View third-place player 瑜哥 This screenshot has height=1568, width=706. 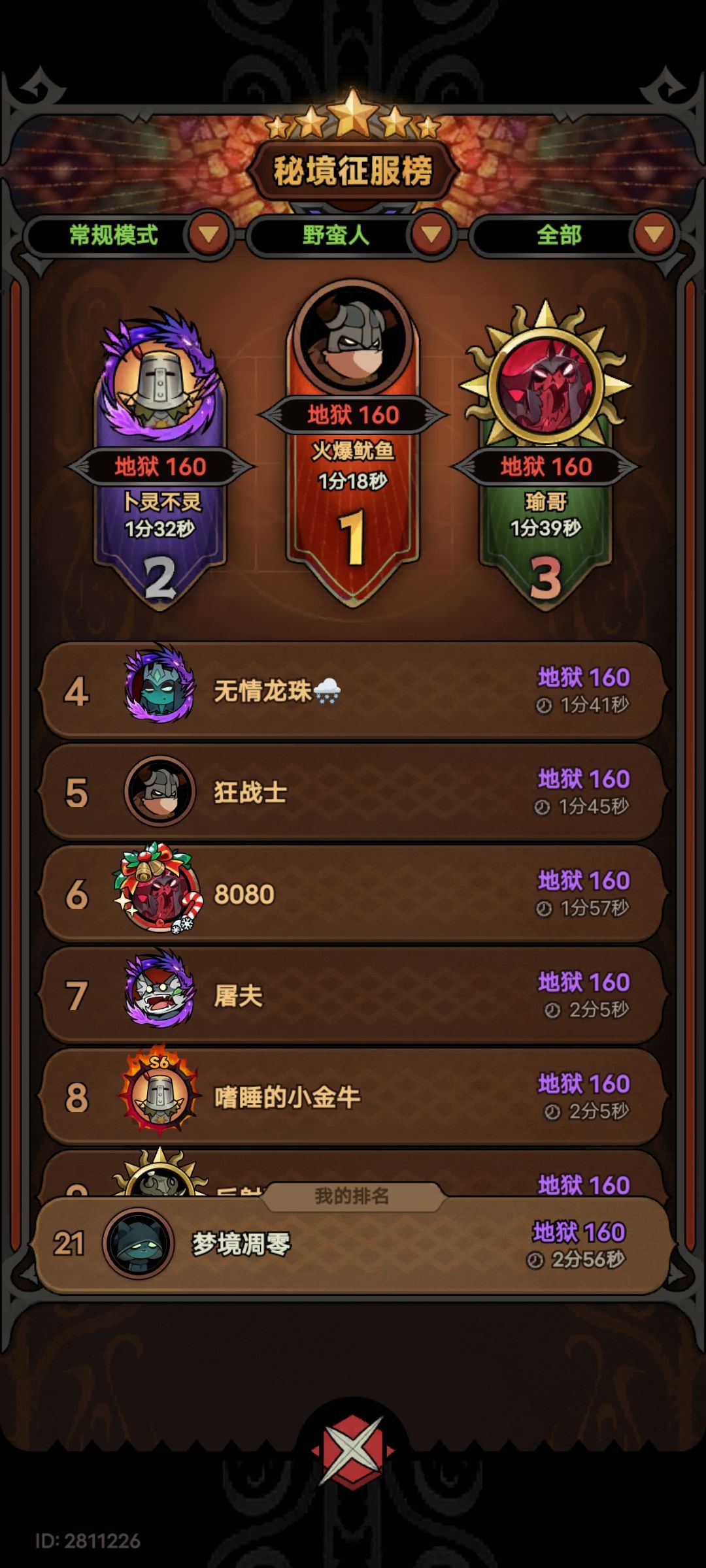tap(545, 457)
